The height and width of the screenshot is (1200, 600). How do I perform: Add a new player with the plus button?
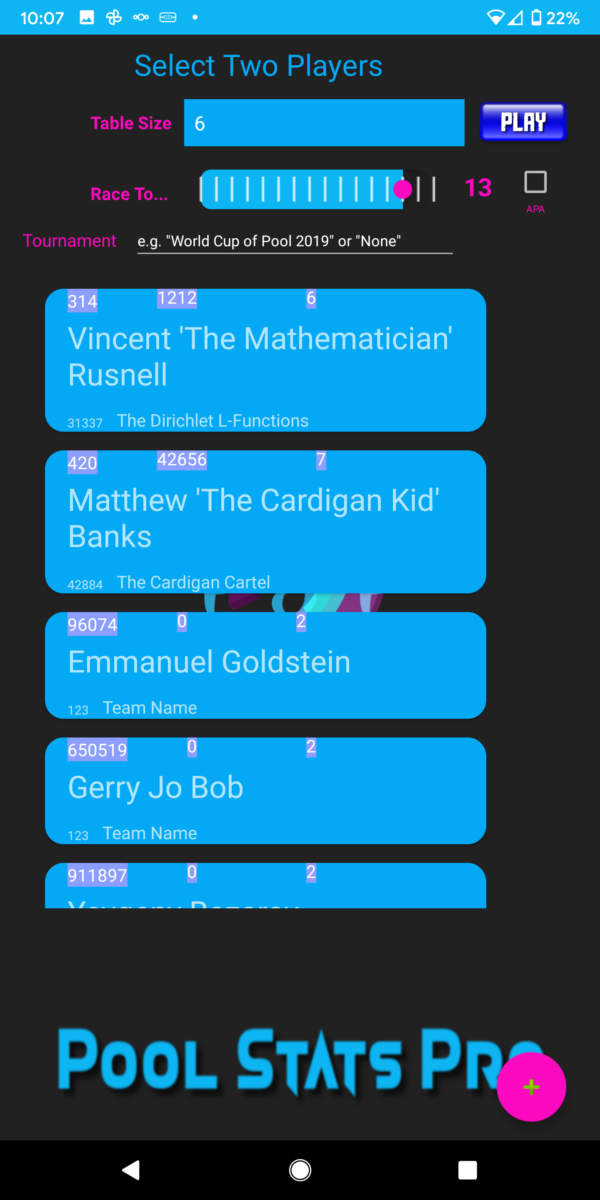pyautogui.click(x=531, y=1087)
